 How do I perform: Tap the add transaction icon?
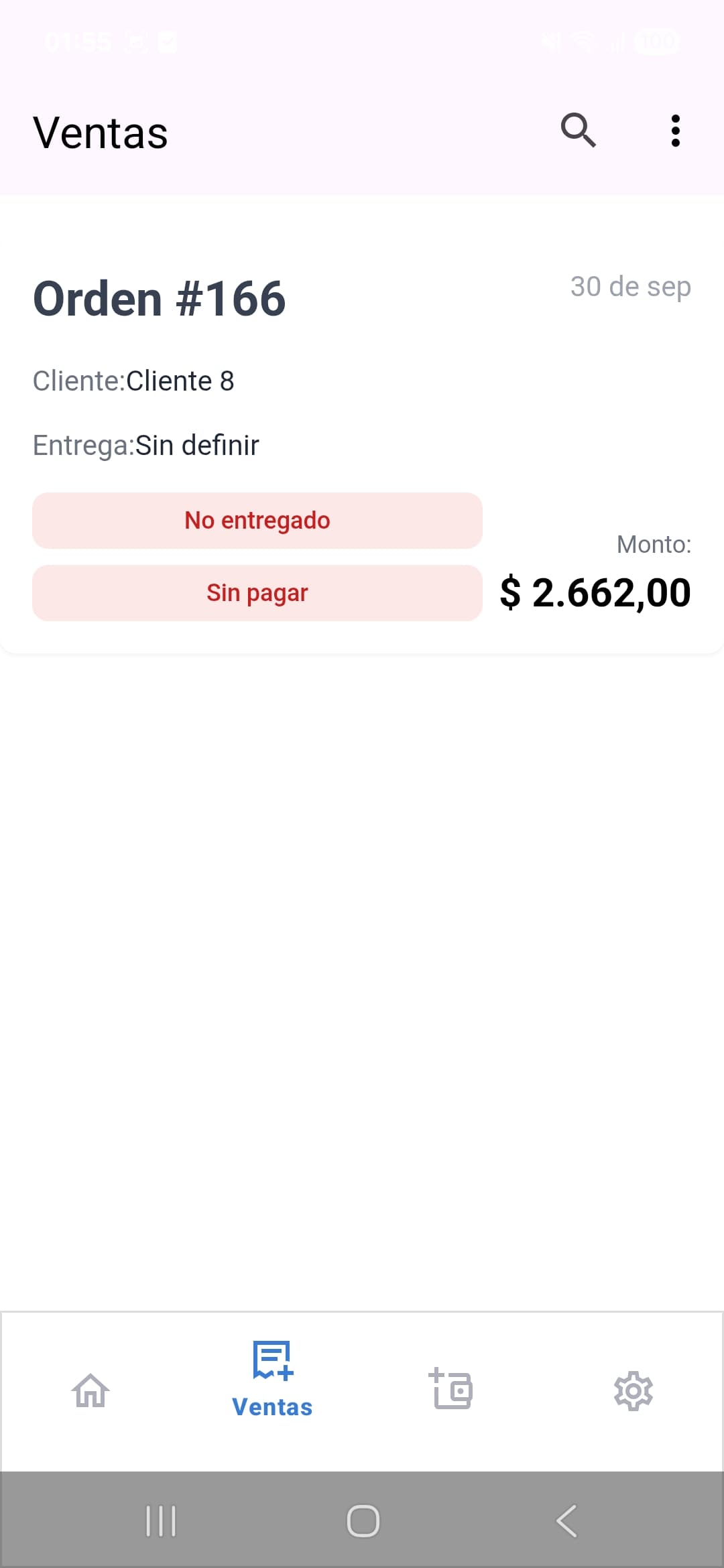(x=452, y=1390)
